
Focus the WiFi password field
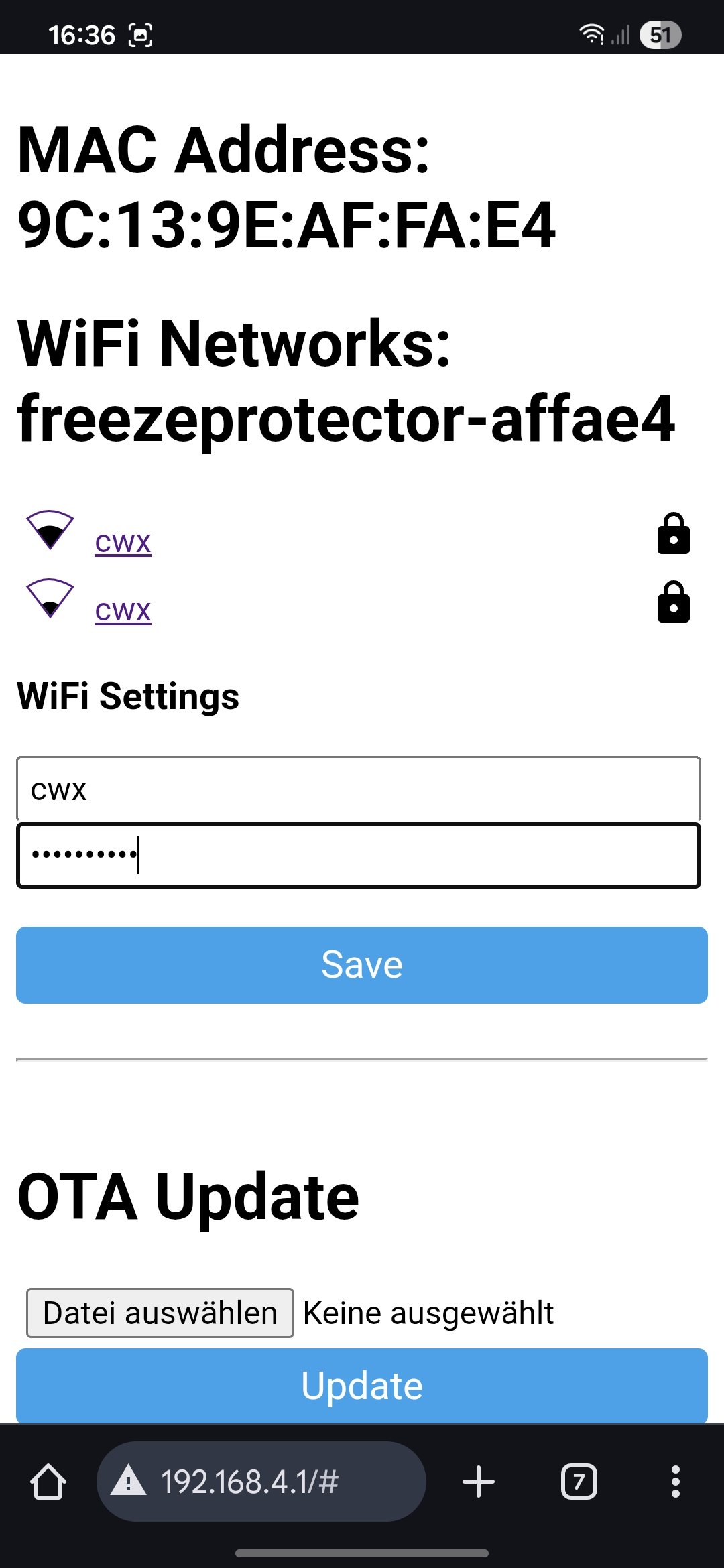tap(358, 856)
